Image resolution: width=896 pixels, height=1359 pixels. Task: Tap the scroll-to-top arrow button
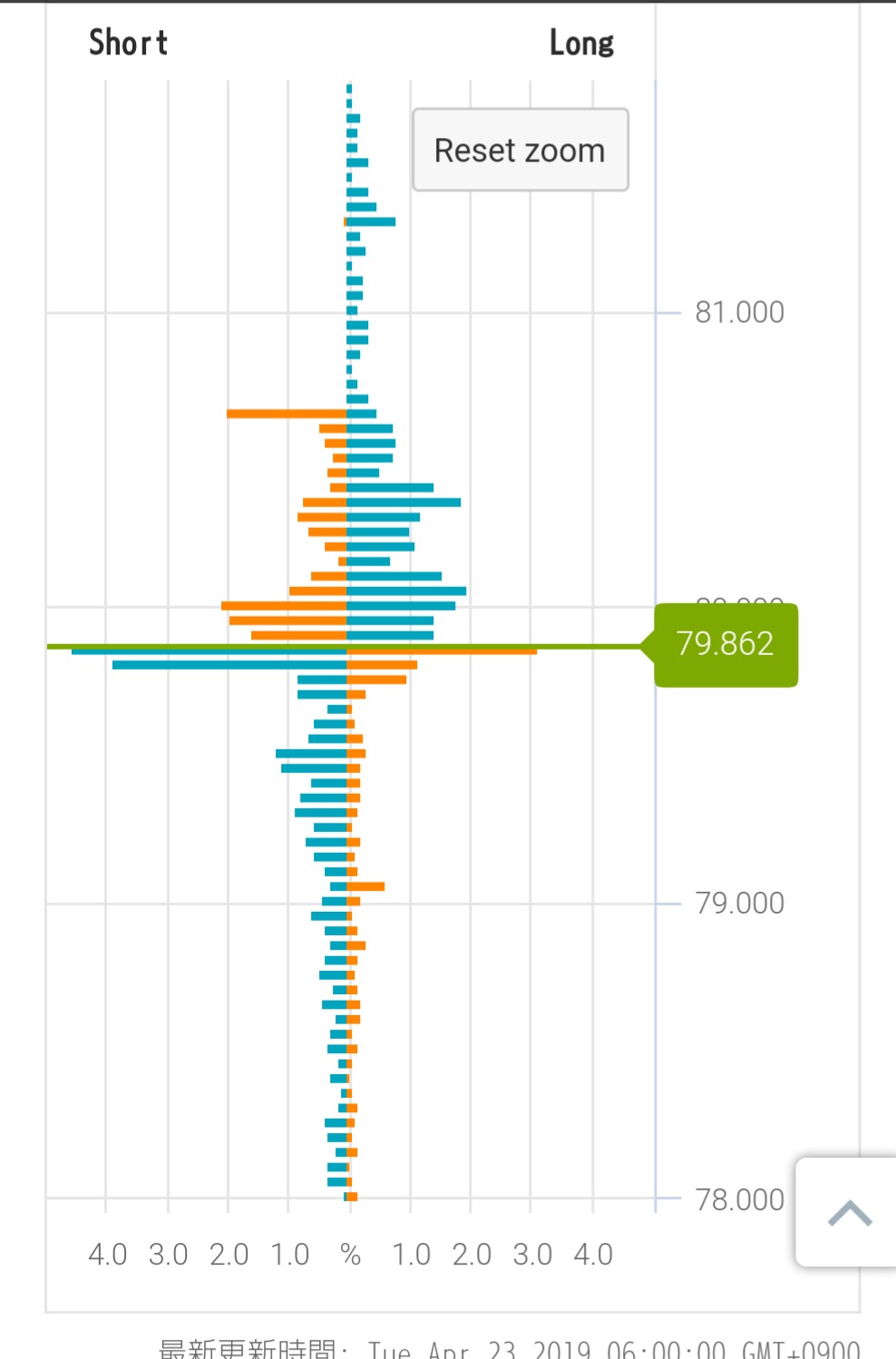[849, 1212]
